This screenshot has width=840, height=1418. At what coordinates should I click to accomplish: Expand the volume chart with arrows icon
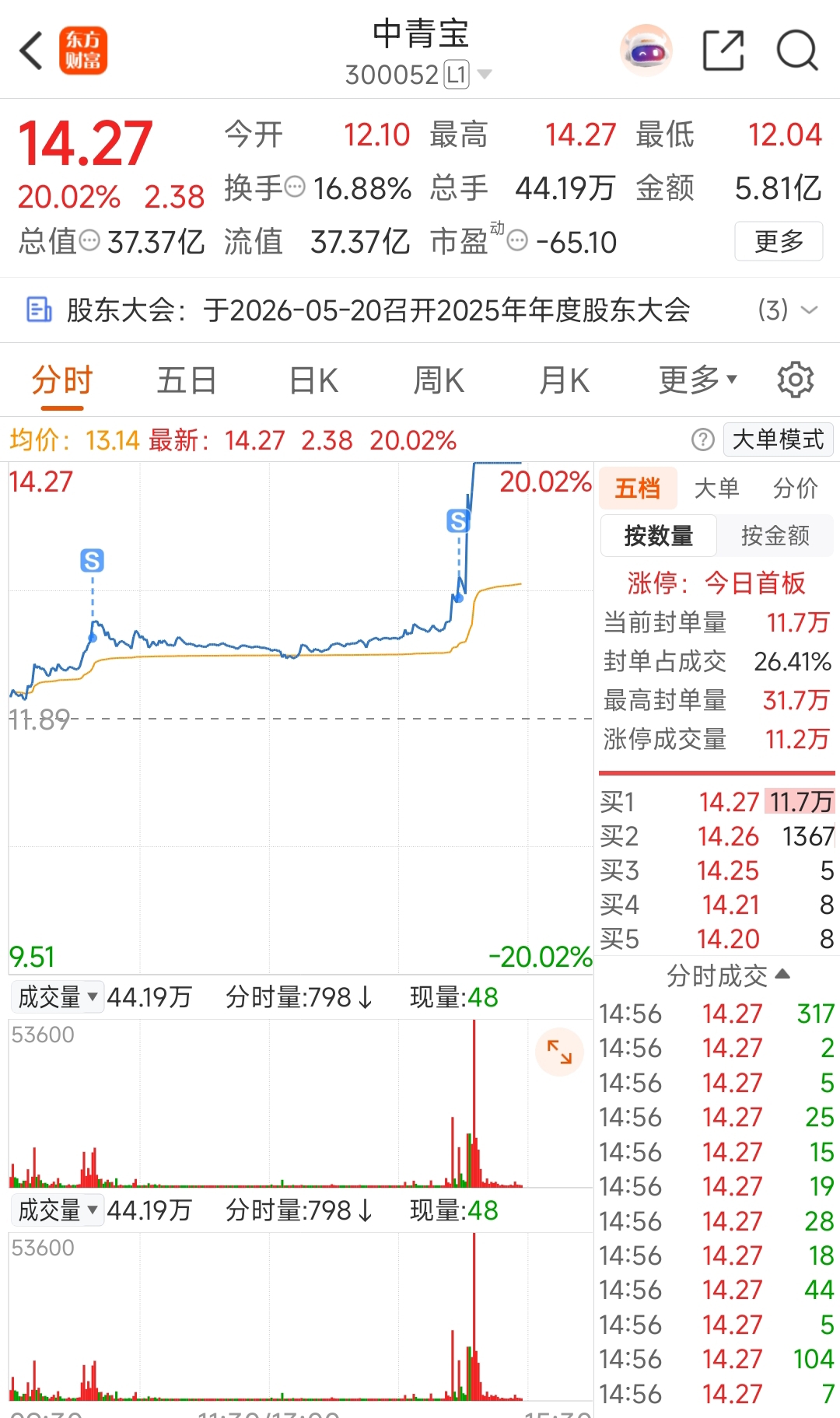559,1052
